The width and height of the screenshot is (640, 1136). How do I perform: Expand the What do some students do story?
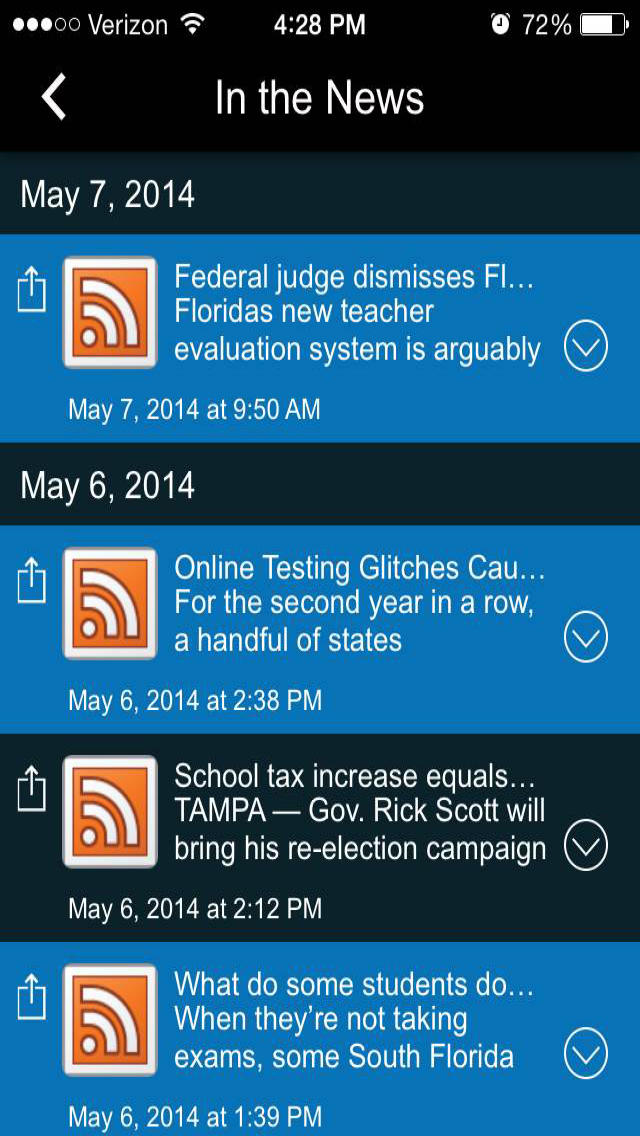(x=585, y=1054)
